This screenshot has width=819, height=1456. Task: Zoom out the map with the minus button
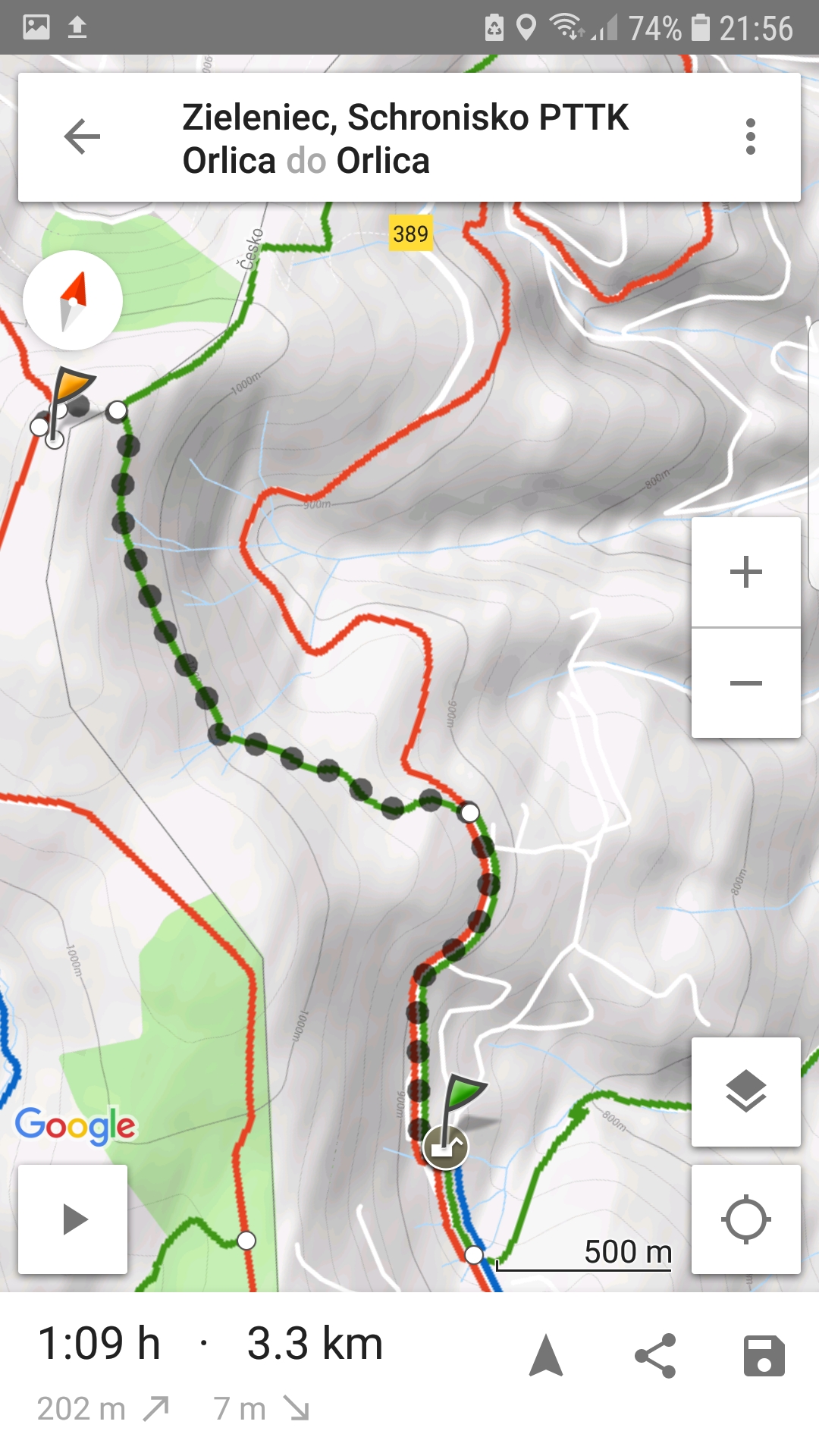click(746, 683)
